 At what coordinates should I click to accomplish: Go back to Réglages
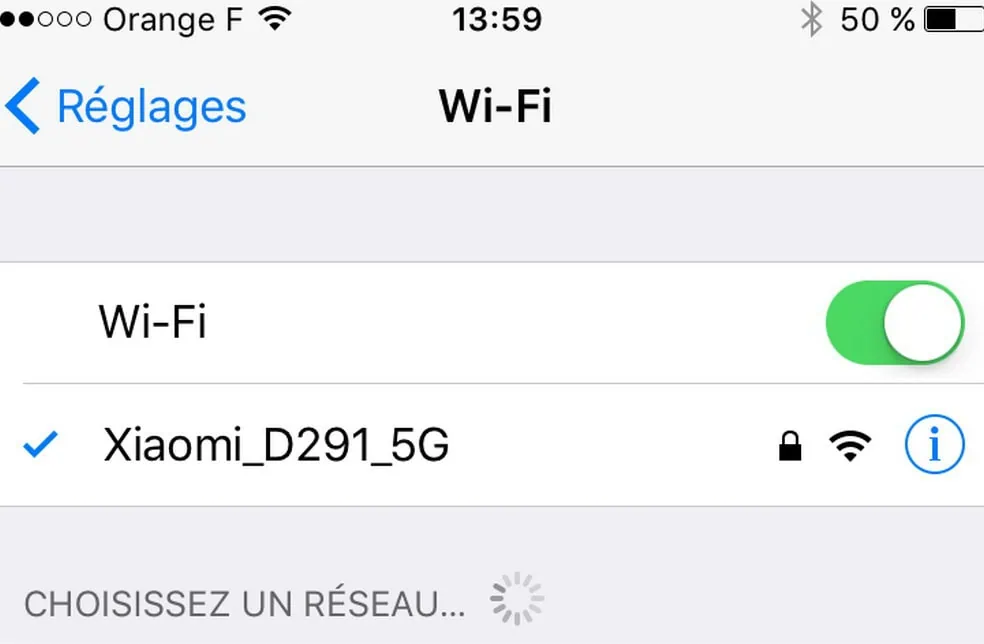(126, 107)
